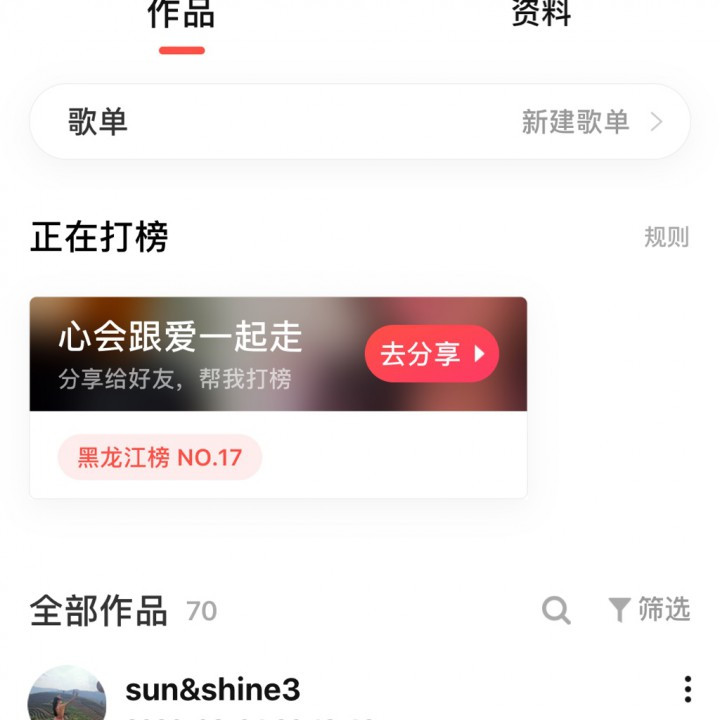The height and width of the screenshot is (720, 720).
Task: Open the 规则 rules link
Action: click(x=666, y=237)
